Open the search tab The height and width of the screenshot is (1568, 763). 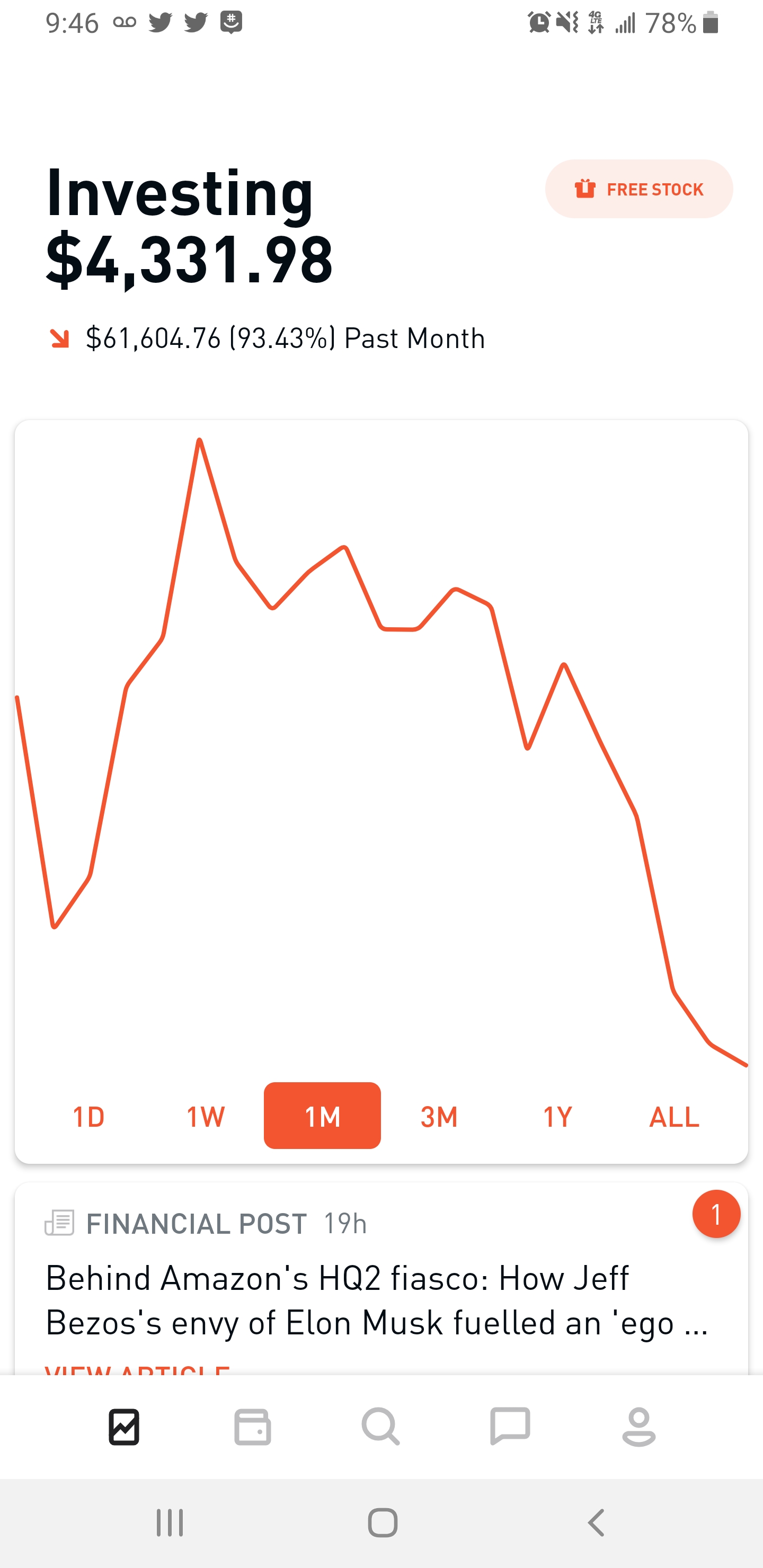(381, 1427)
